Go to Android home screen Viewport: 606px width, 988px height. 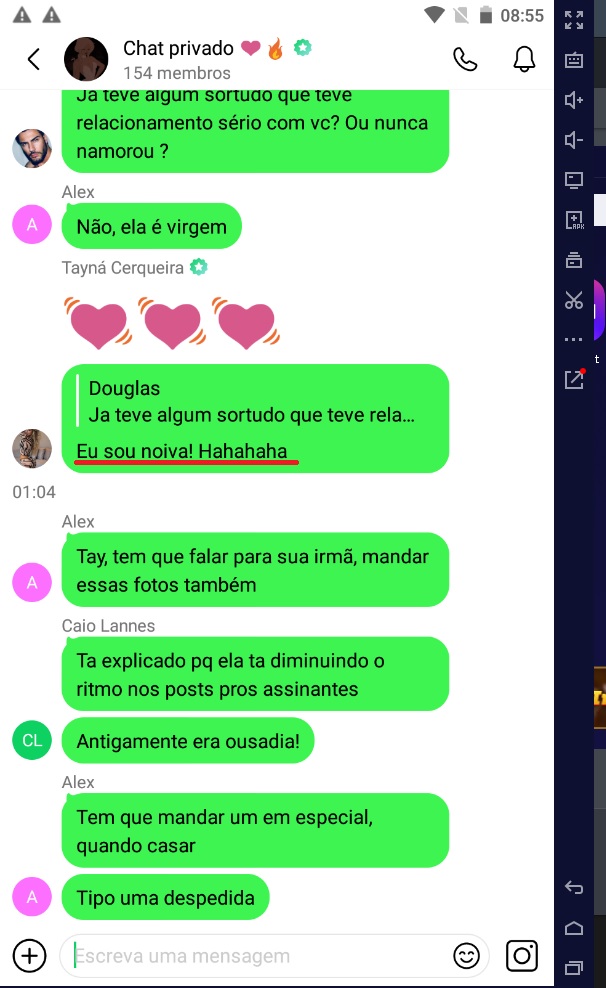click(574, 928)
